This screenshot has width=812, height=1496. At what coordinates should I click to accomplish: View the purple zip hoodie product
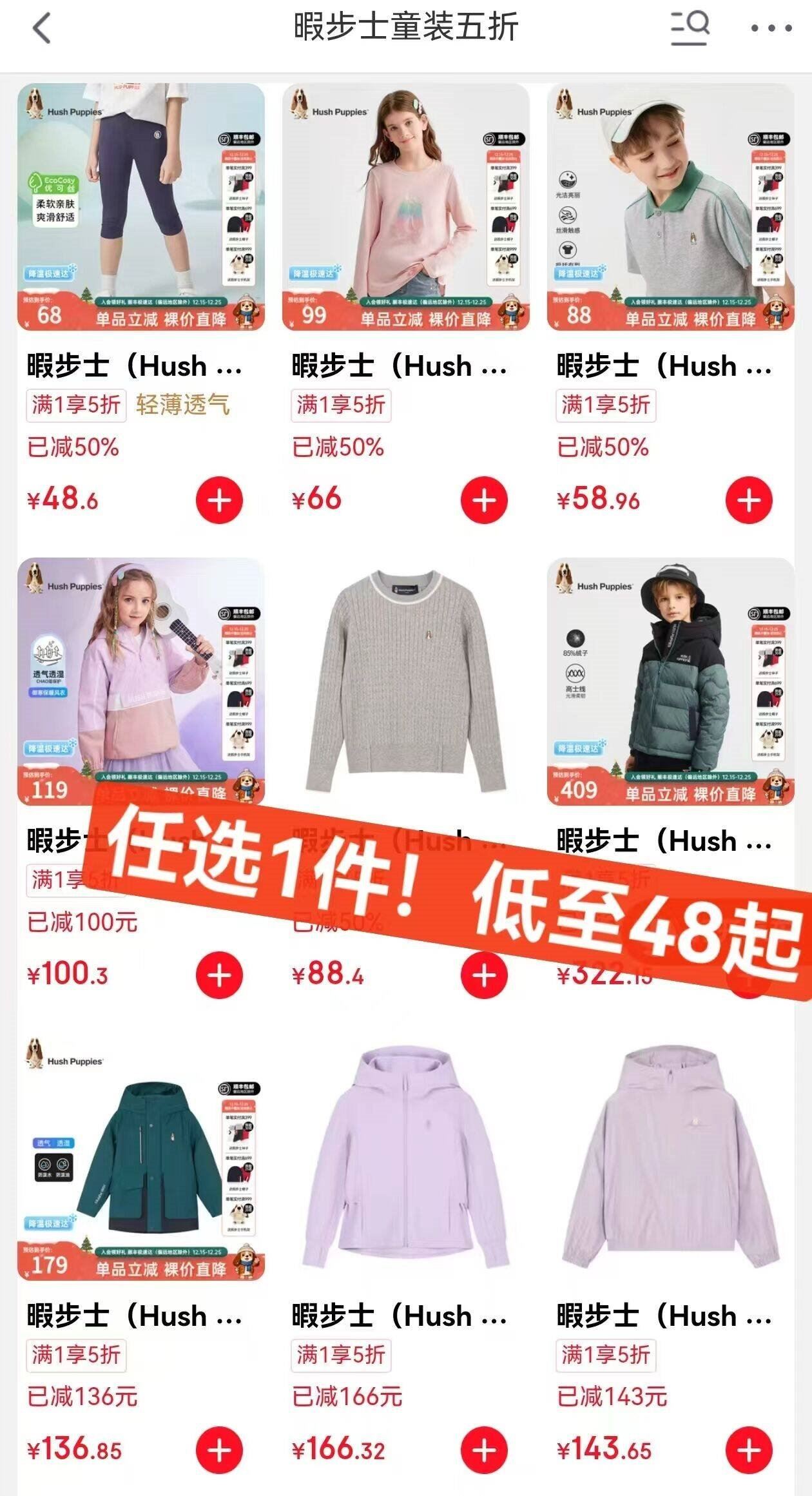[406, 1157]
